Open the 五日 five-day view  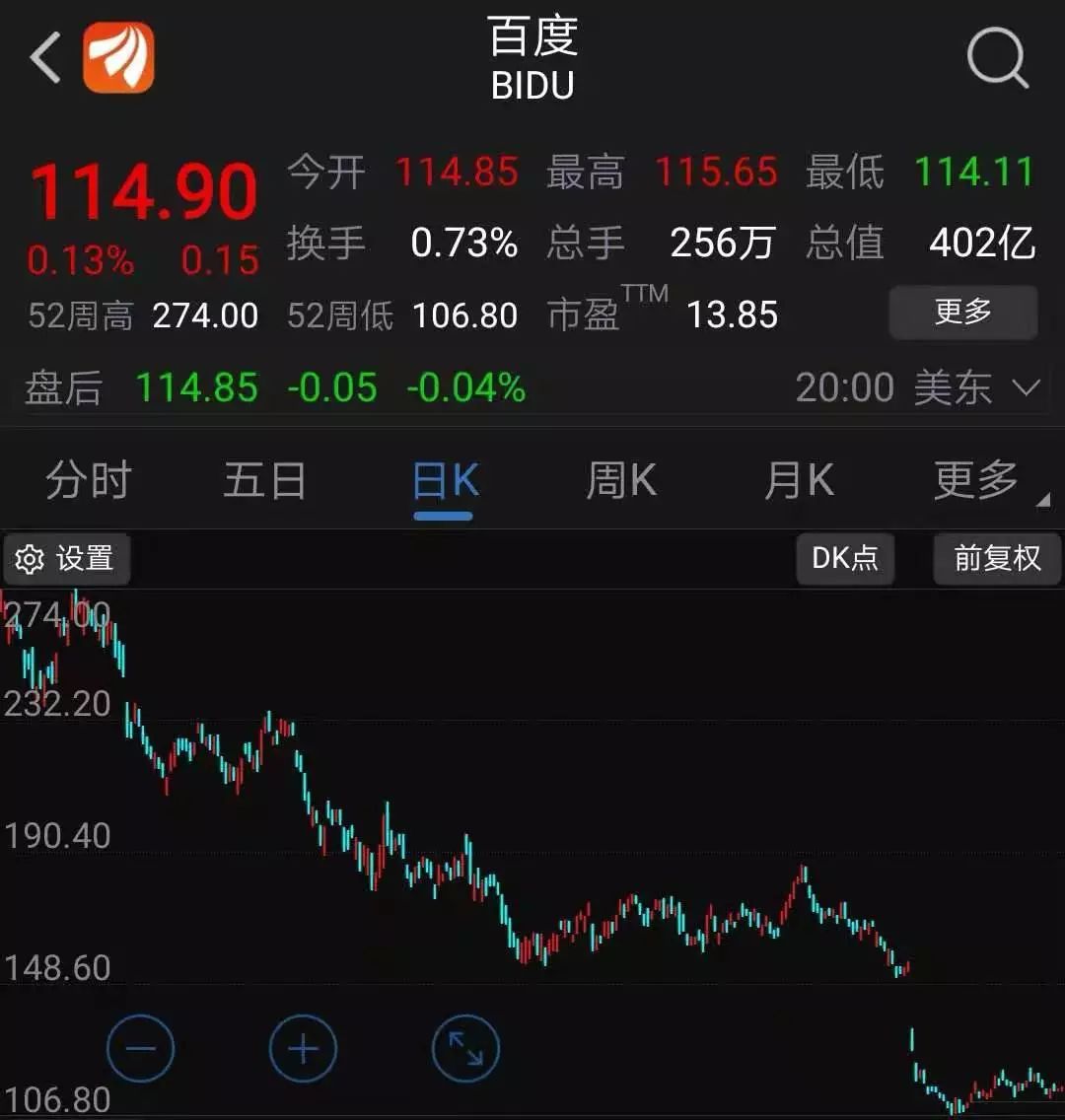(x=264, y=480)
